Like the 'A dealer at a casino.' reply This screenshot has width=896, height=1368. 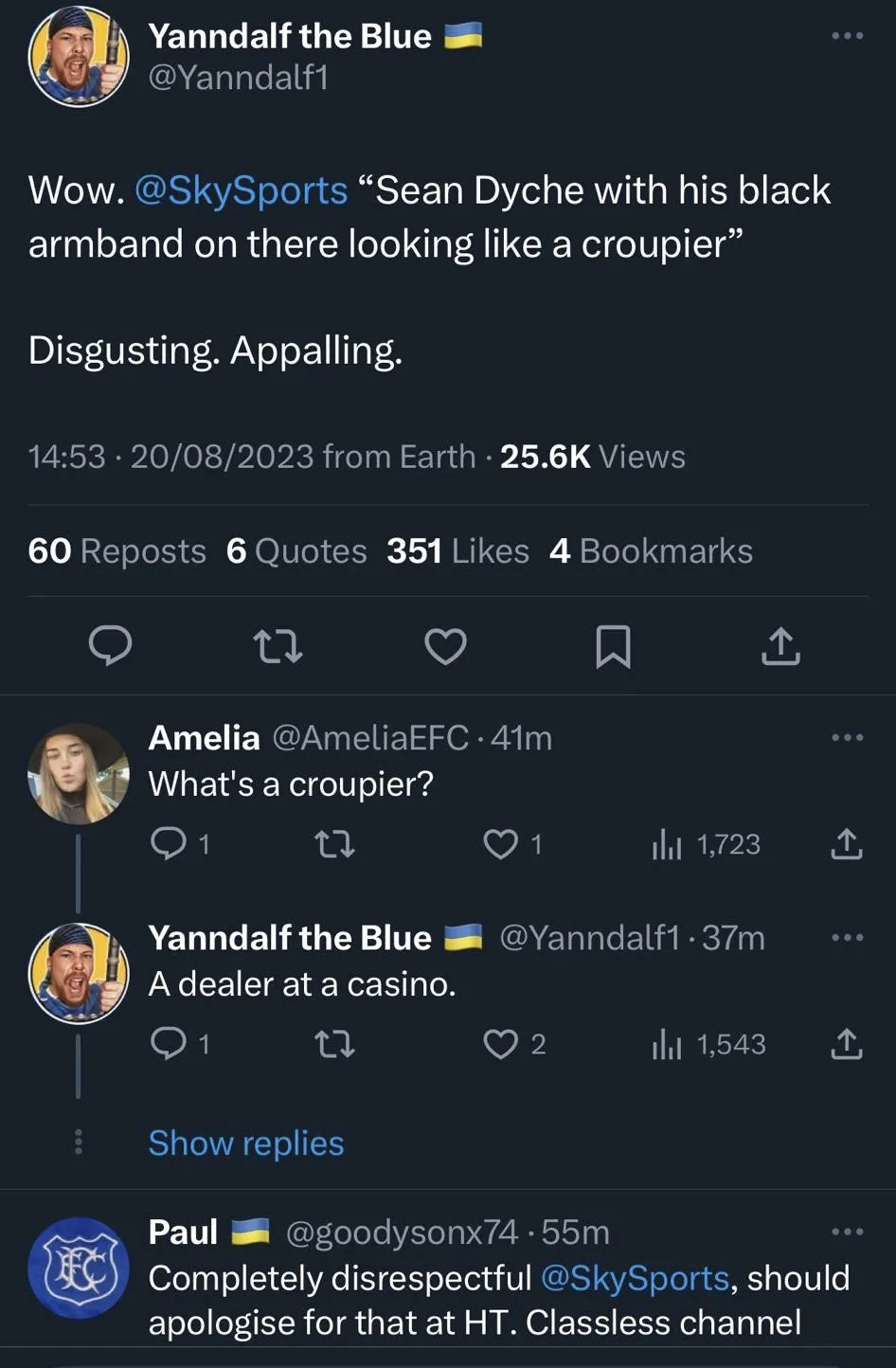[x=501, y=1044]
